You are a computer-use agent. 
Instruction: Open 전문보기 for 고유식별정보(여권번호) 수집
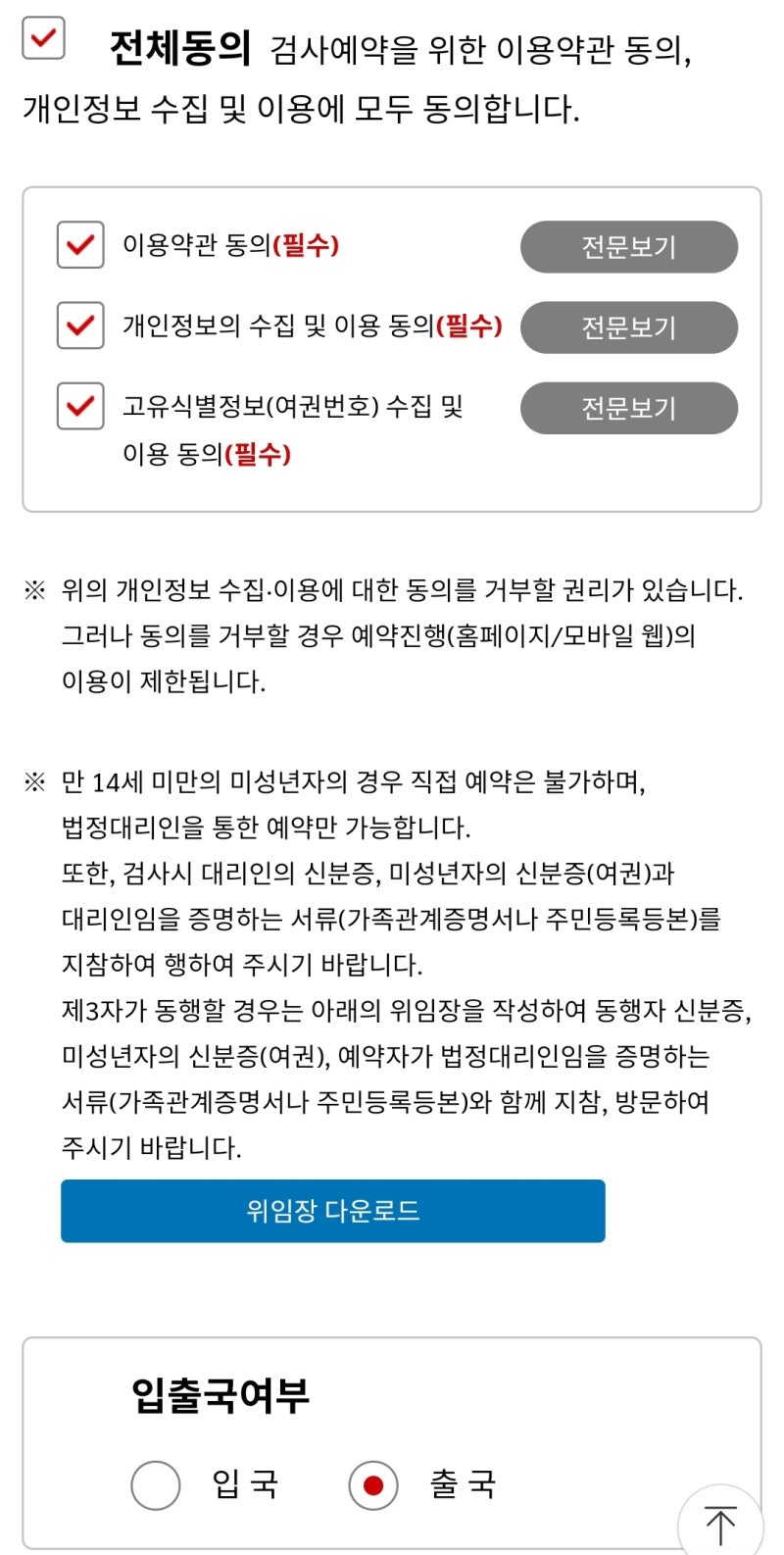point(629,408)
